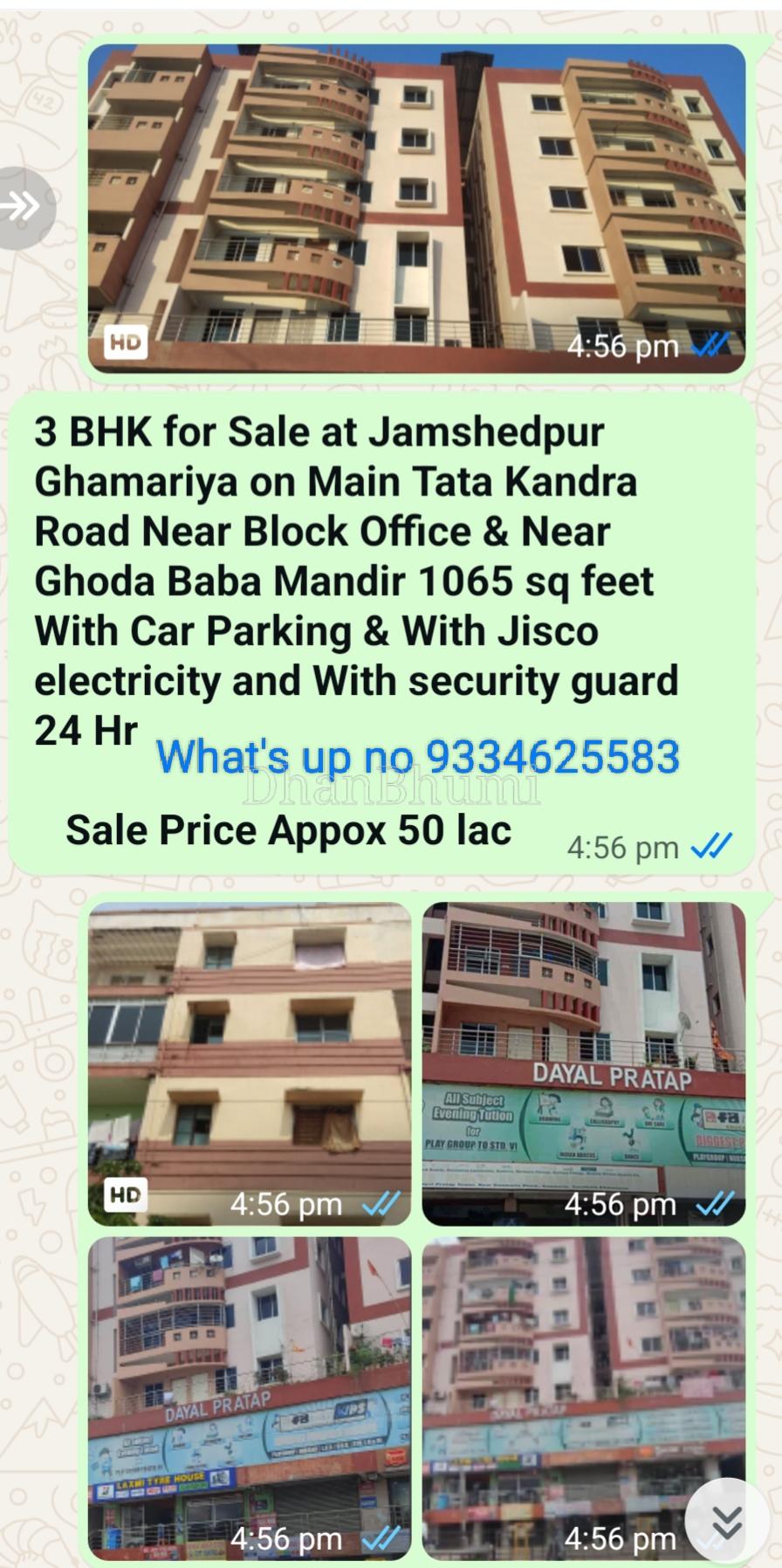Open the large apartment building photo
Viewport: 782px width, 1568px height.
click(416, 208)
